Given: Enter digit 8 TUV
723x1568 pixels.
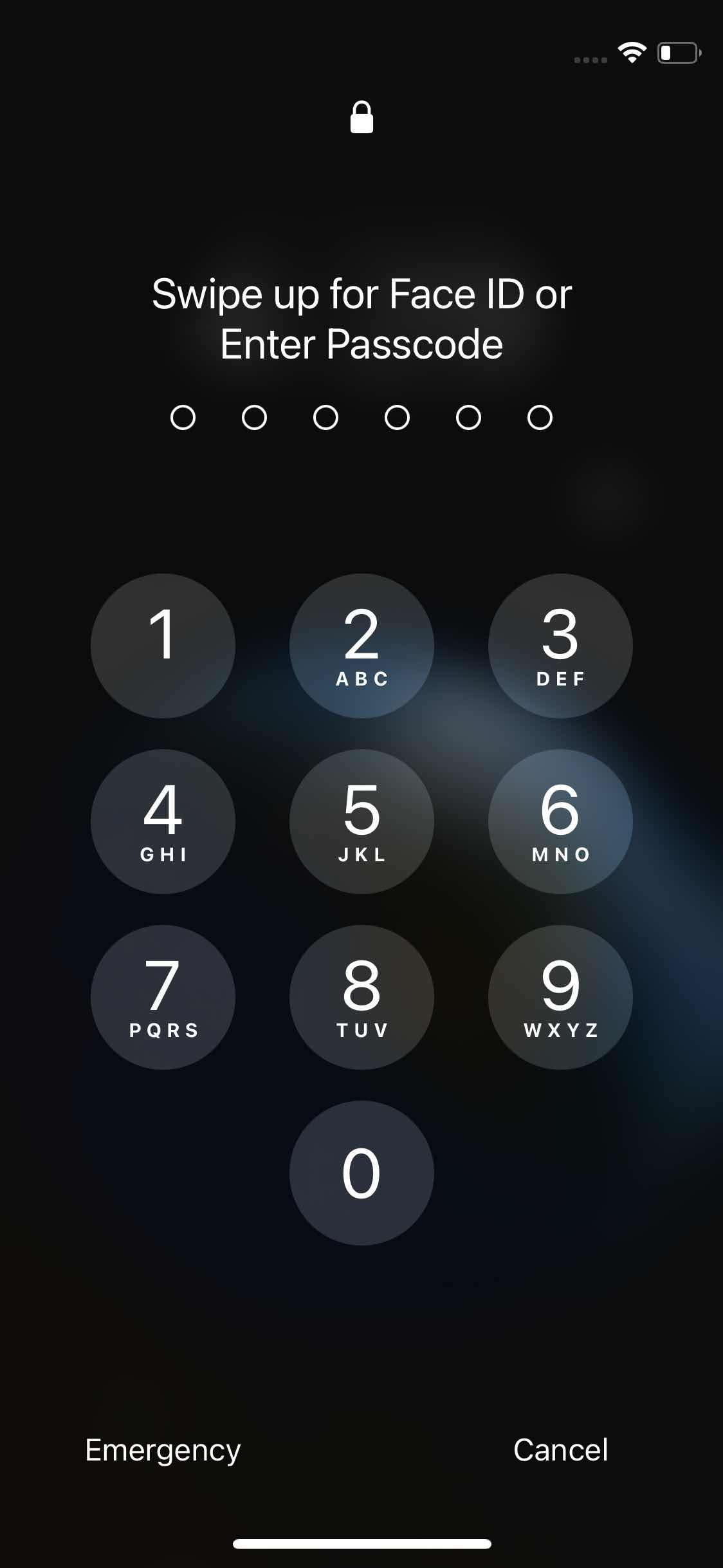Looking at the screenshot, I should pos(361,997).
